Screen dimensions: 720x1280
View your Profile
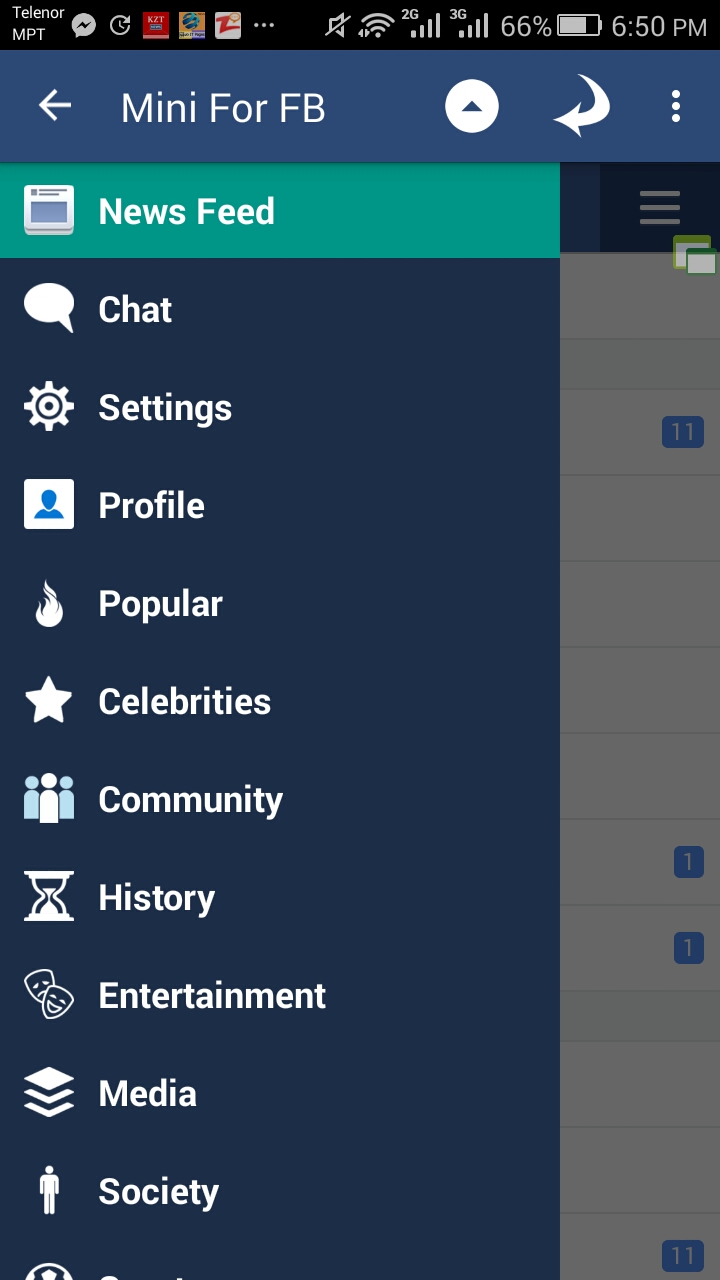(280, 505)
